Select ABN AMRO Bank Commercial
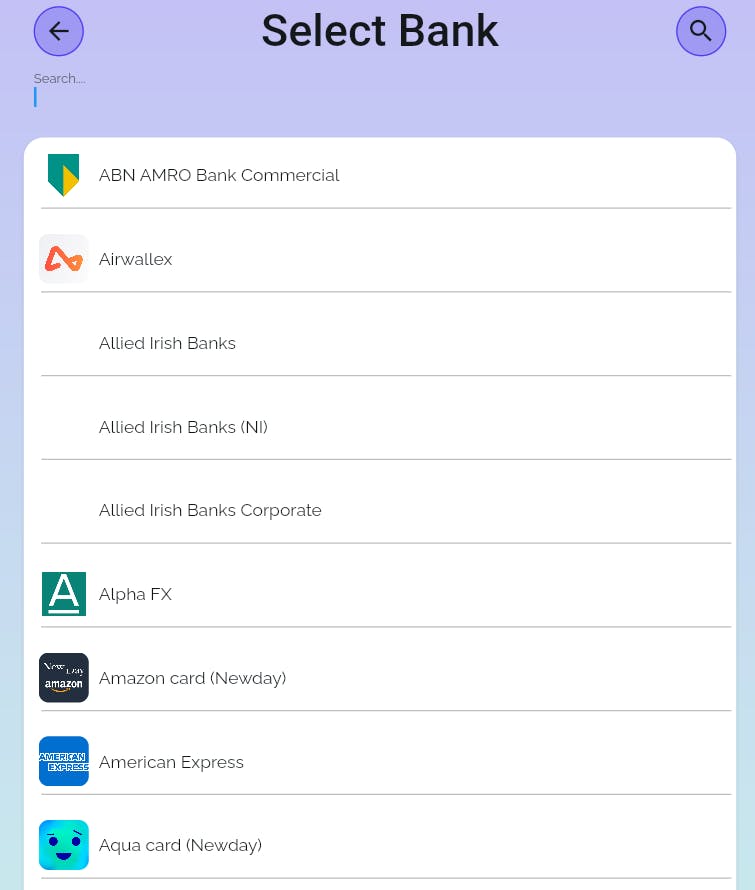The image size is (755, 890). tap(219, 175)
